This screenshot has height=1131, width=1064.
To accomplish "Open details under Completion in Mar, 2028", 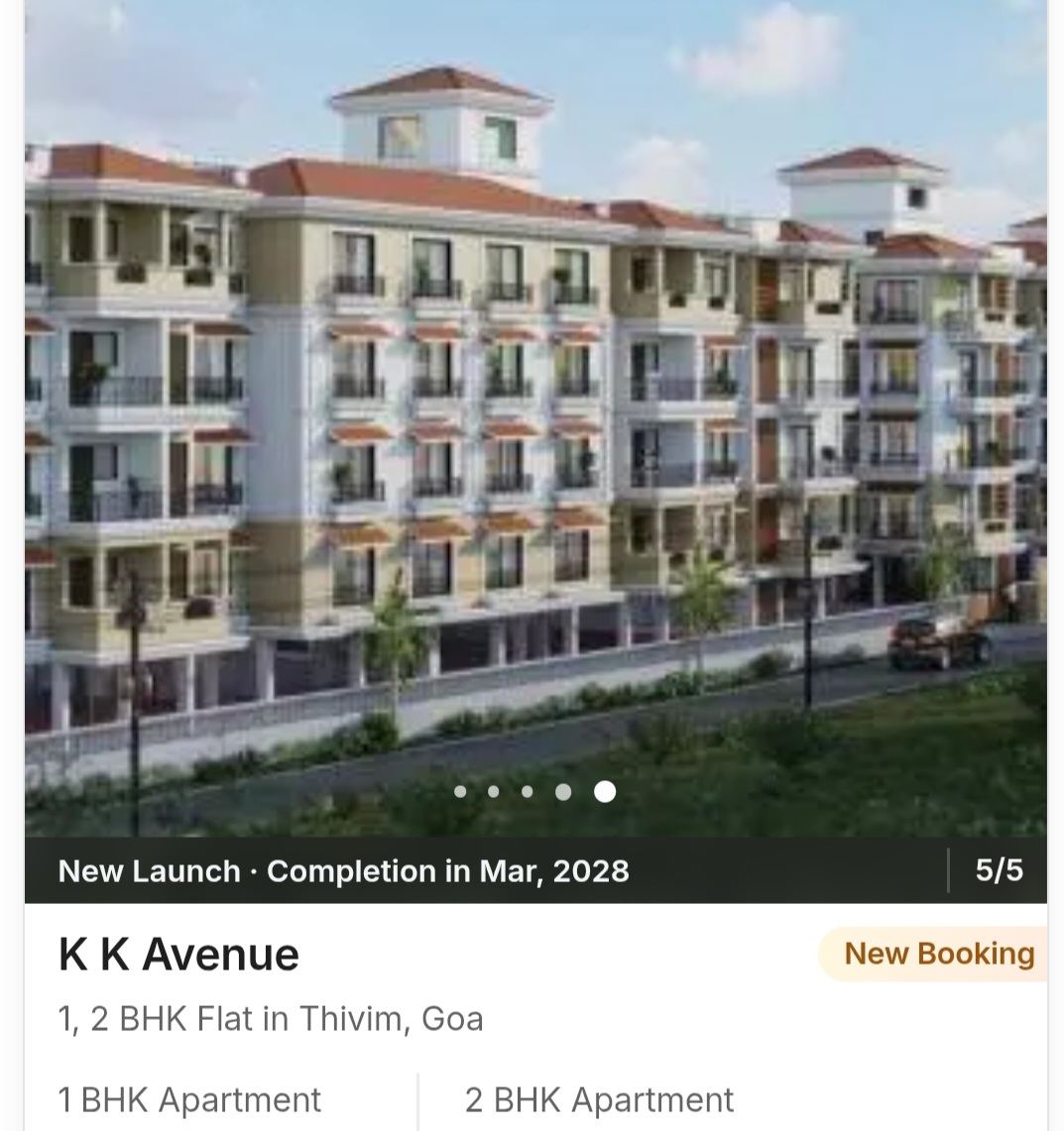I will pos(448,871).
